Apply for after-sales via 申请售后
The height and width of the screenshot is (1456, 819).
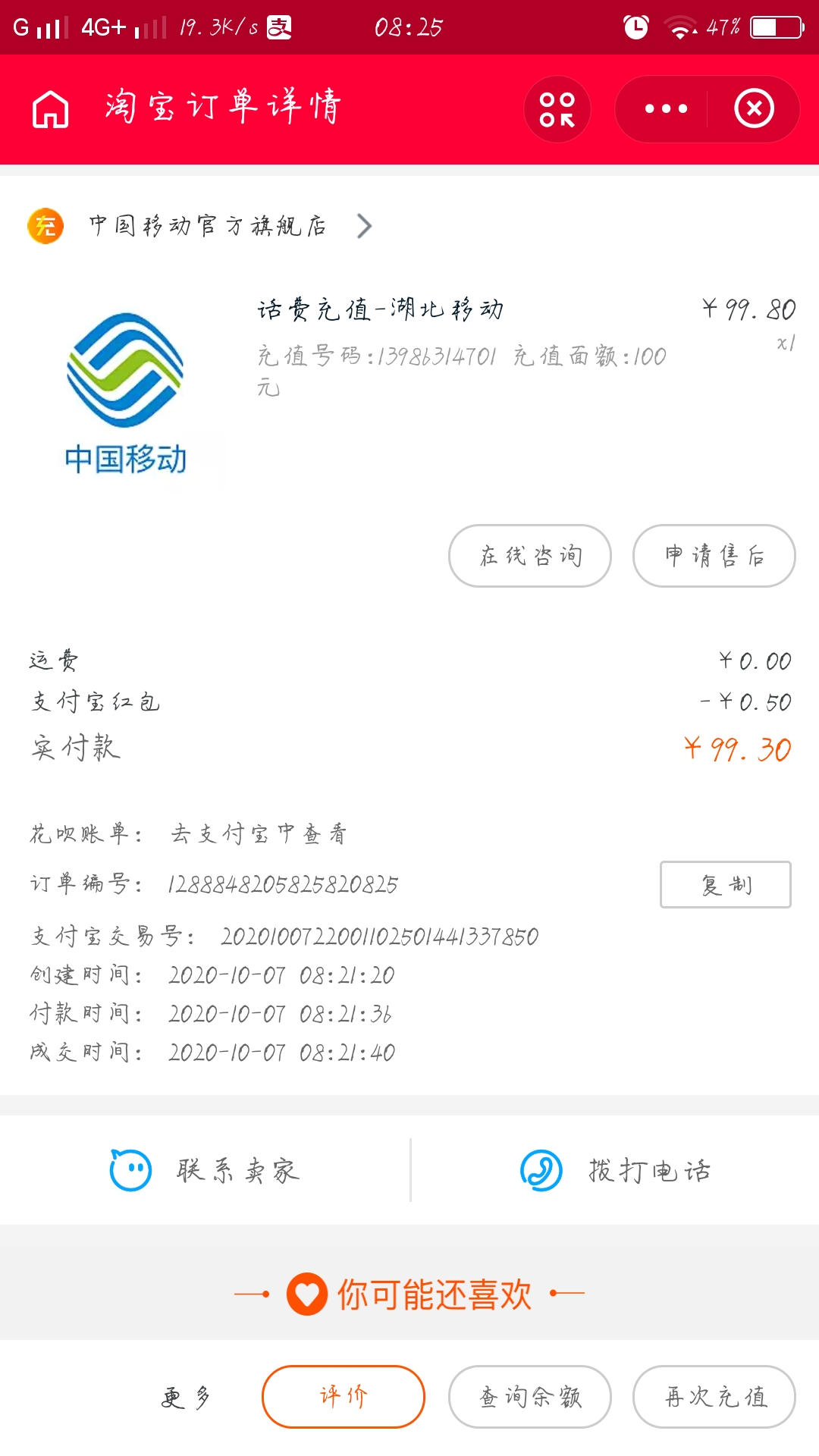tap(714, 556)
